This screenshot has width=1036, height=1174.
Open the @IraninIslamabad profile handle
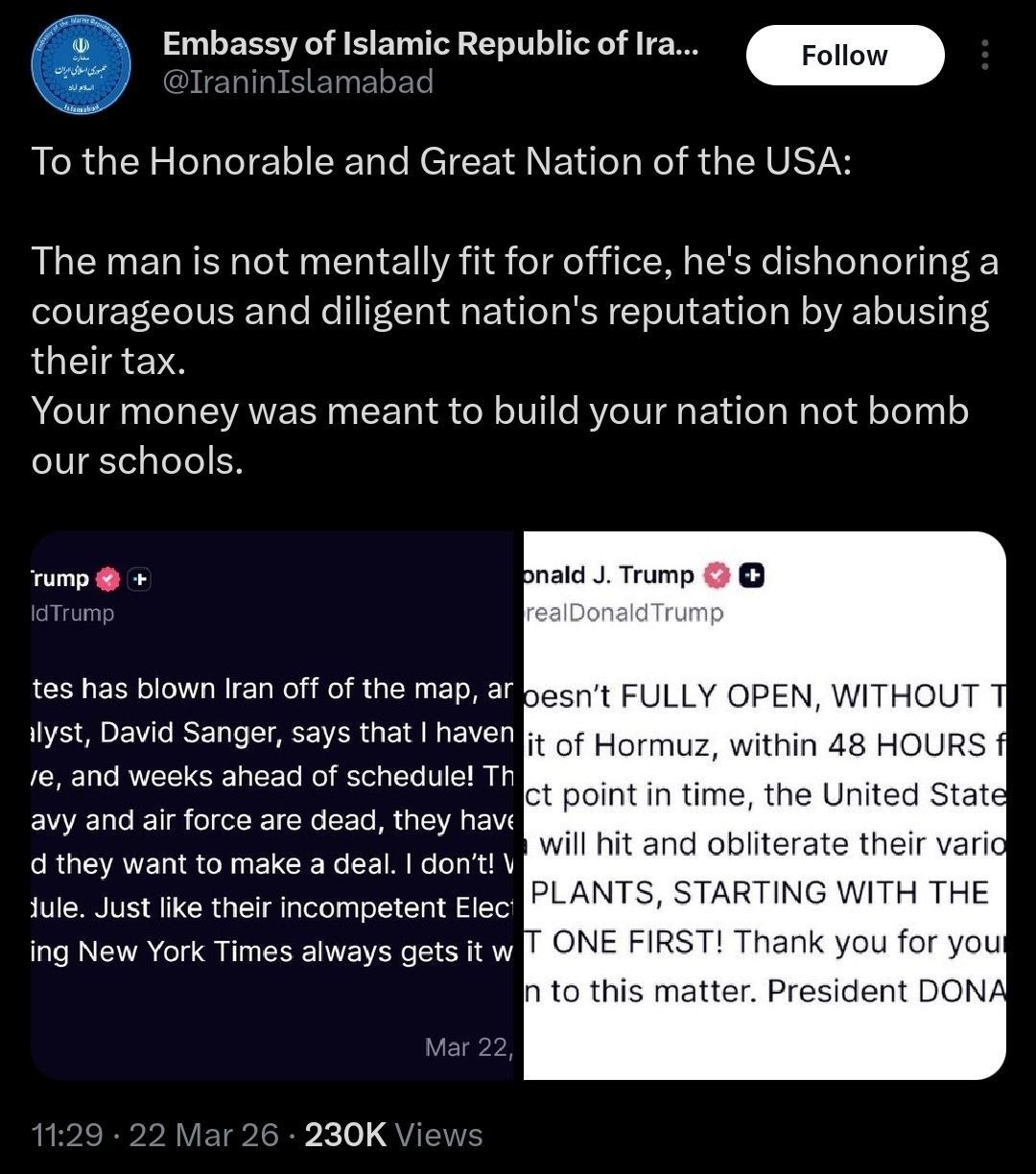(x=297, y=82)
